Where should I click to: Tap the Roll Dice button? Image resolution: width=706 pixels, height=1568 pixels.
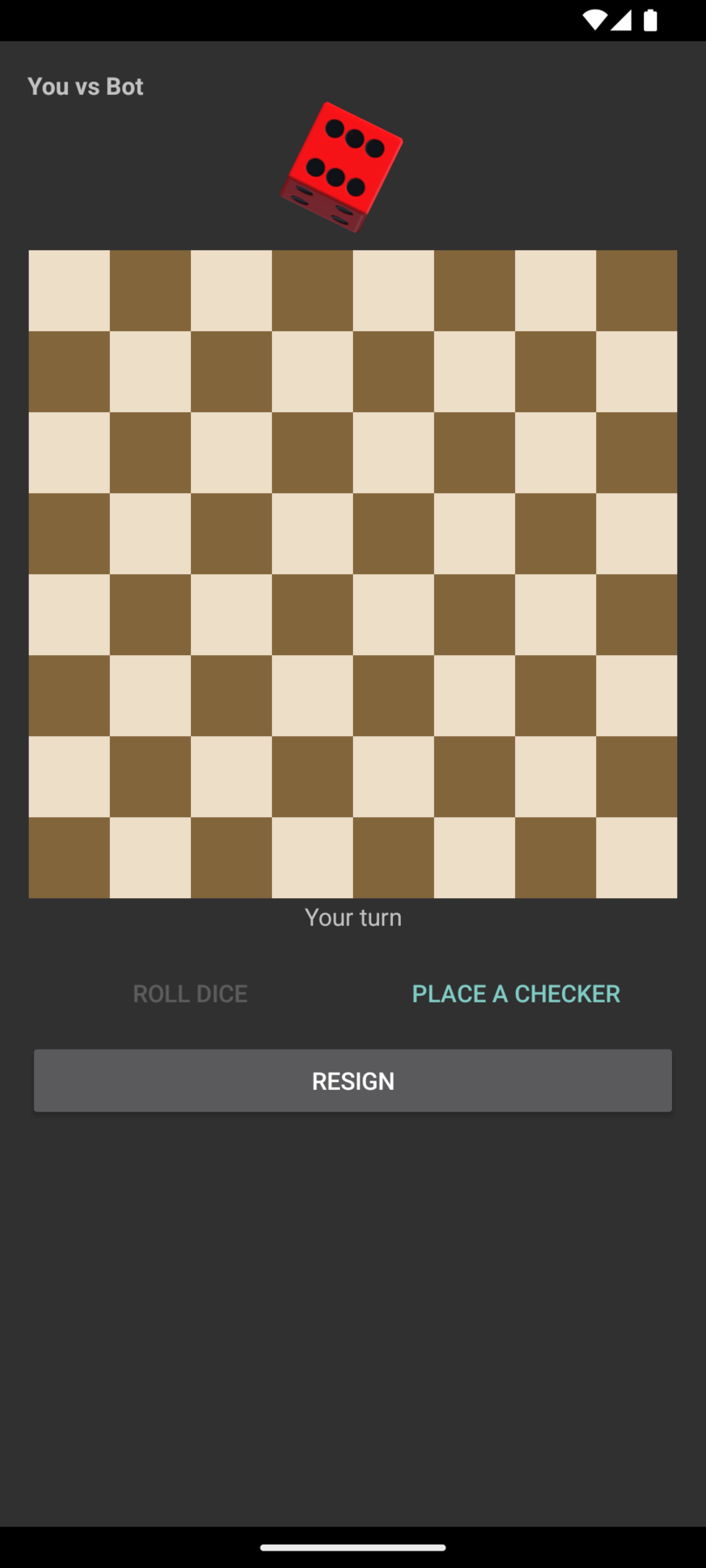pos(190,994)
